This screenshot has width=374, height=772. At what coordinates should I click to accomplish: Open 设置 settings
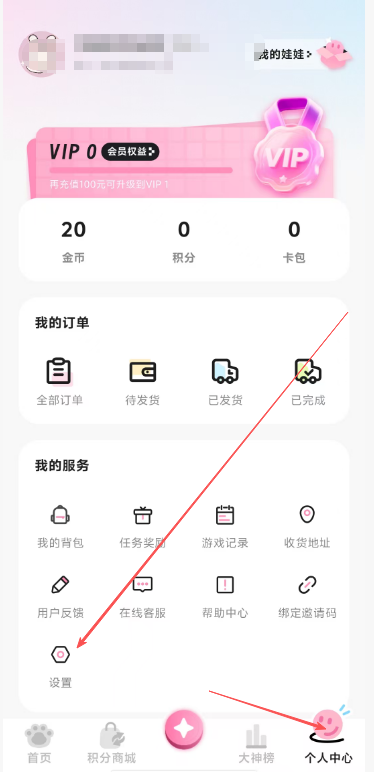tap(61, 667)
